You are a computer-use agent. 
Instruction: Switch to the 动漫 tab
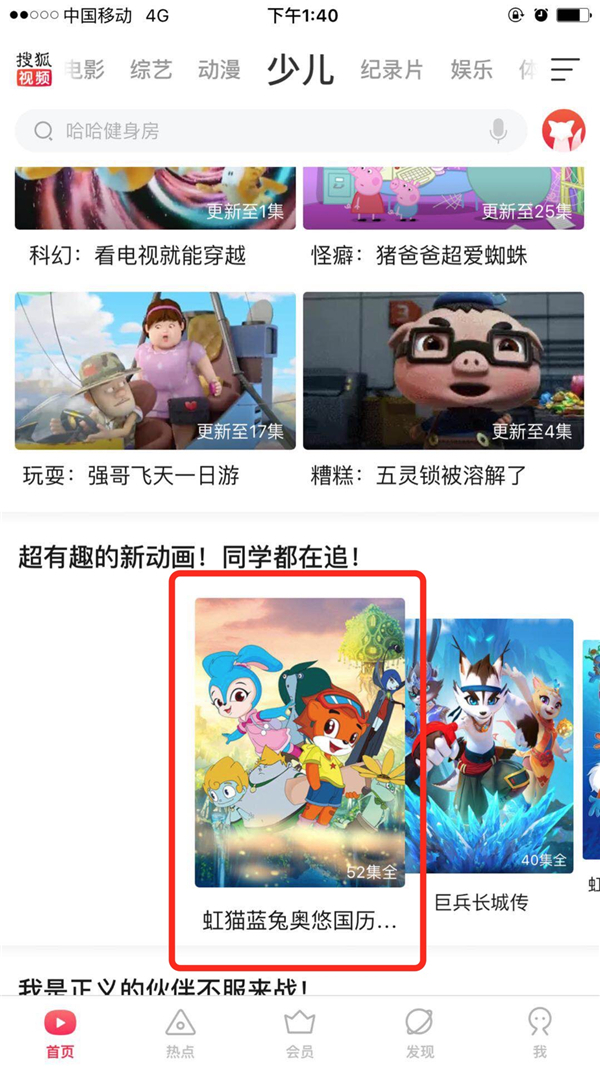219,69
